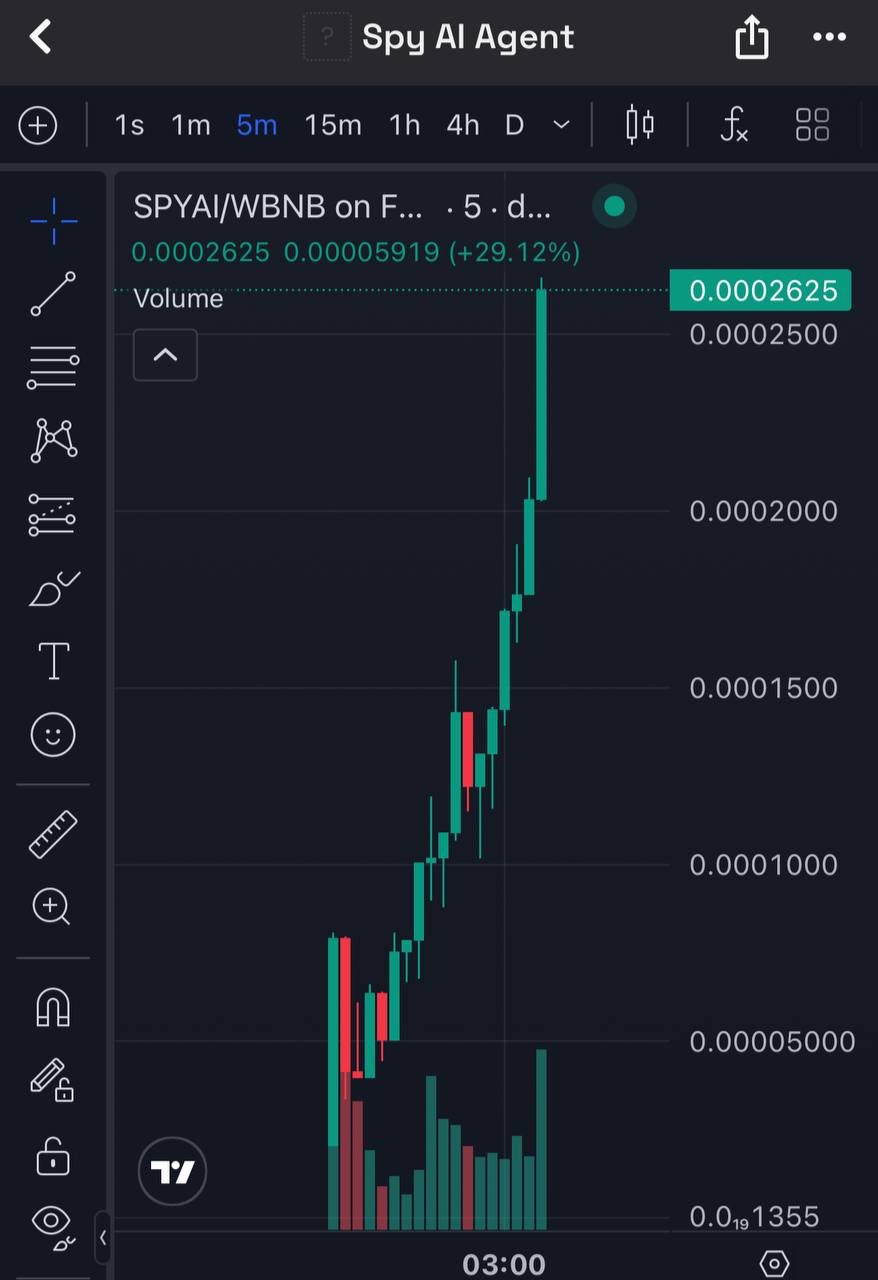Change the candlestick chart type
This screenshot has height=1280, width=878.
tap(639, 126)
